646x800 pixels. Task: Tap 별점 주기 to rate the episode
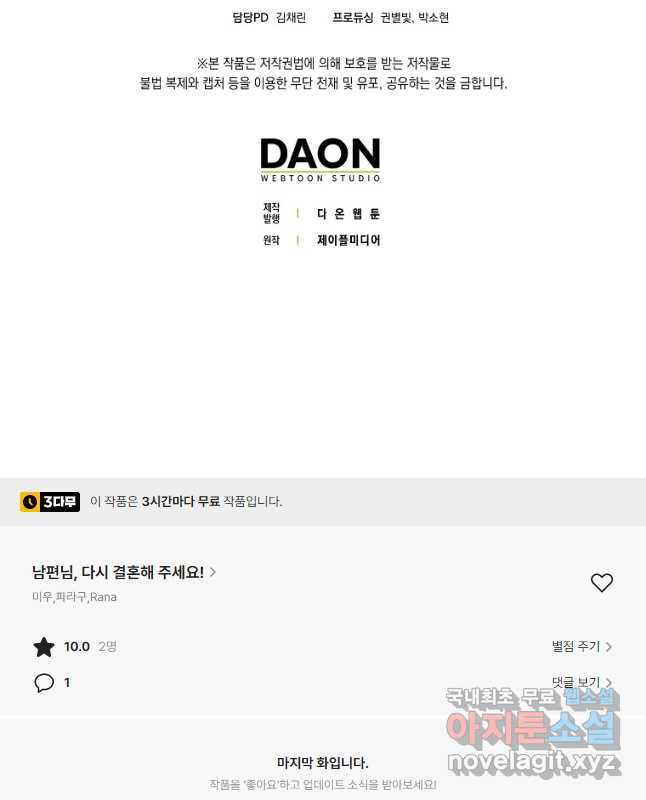click(581, 647)
